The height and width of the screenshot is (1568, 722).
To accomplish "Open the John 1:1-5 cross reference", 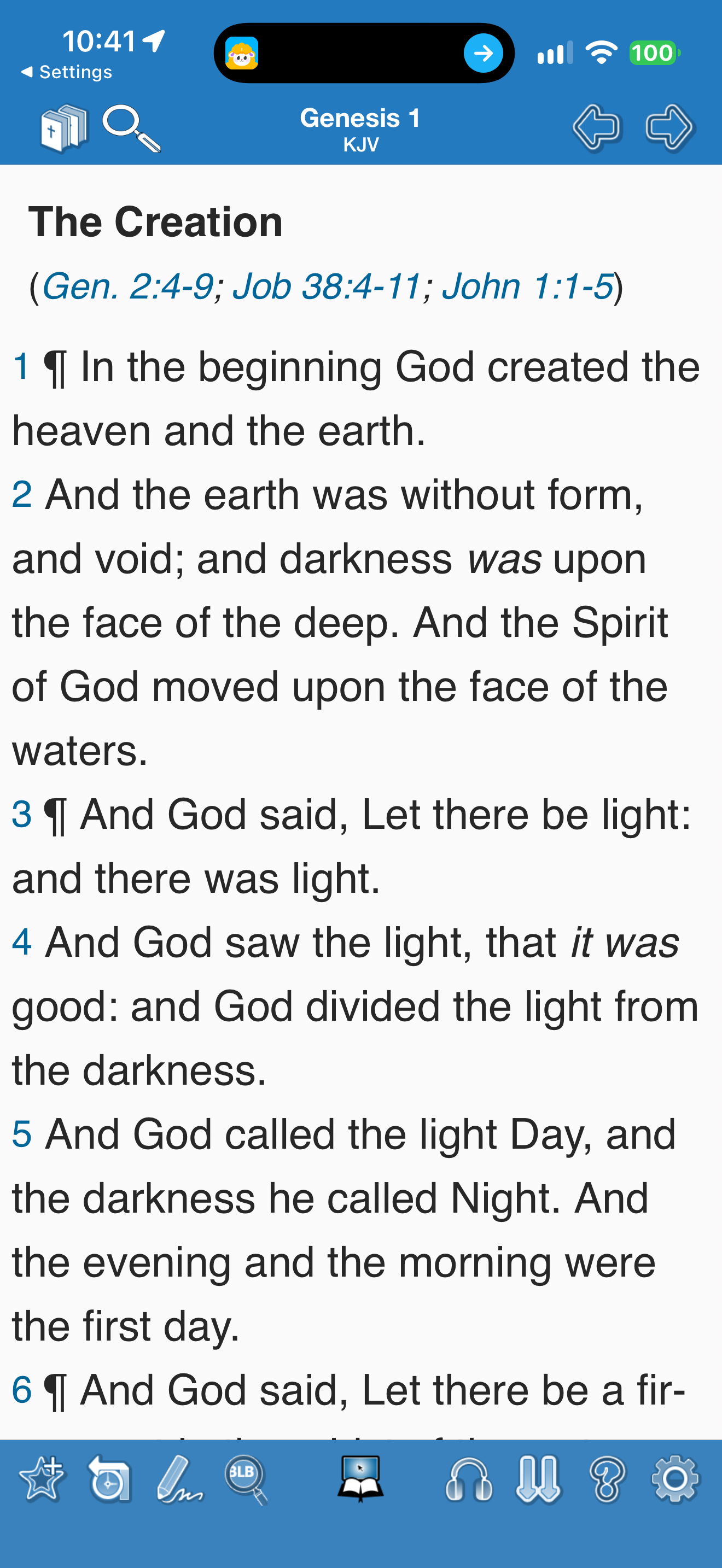I will coord(527,286).
